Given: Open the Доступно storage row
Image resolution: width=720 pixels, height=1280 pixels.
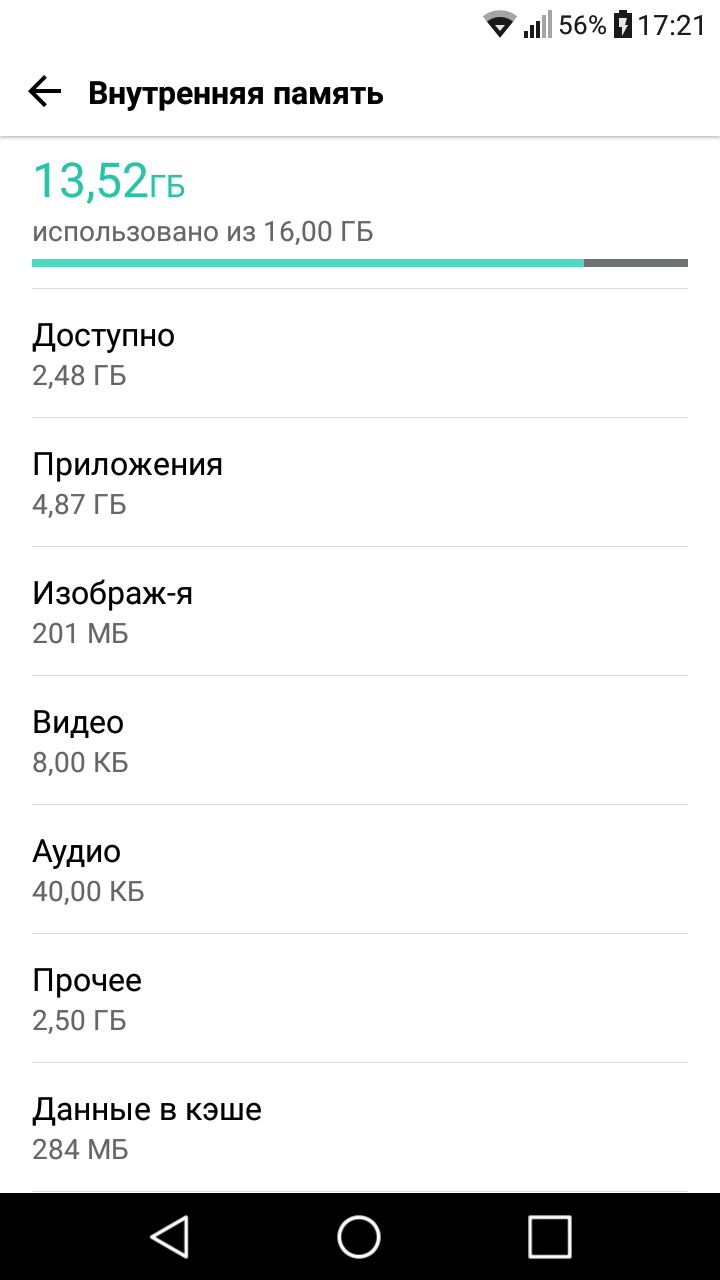Looking at the screenshot, I should [x=360, y=354].
